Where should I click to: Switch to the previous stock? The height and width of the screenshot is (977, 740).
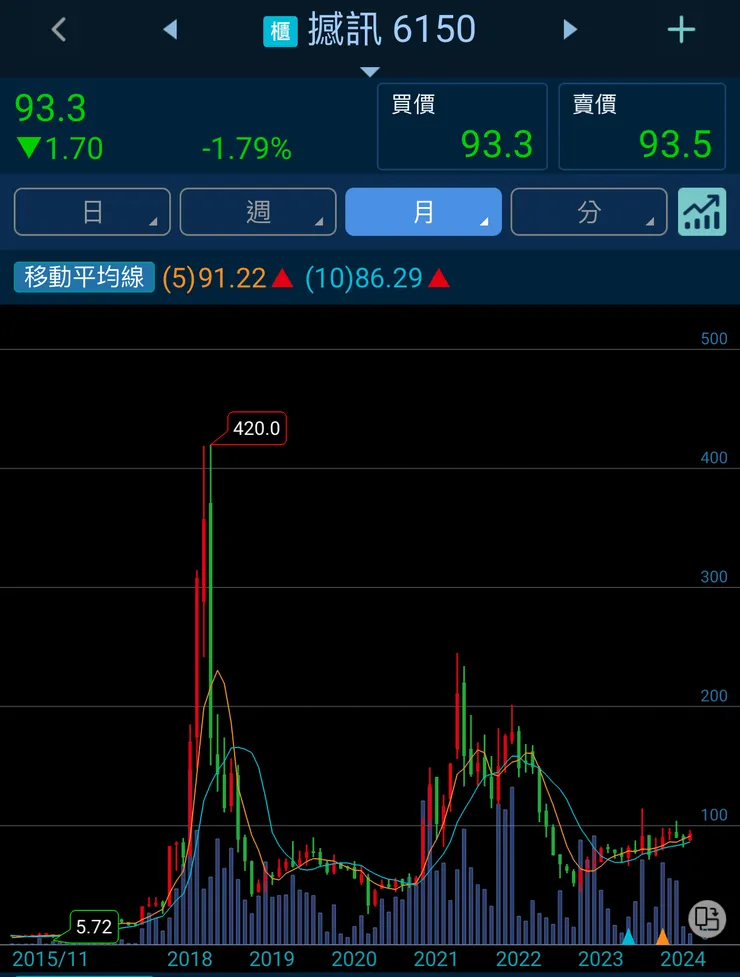coord(170,30)
